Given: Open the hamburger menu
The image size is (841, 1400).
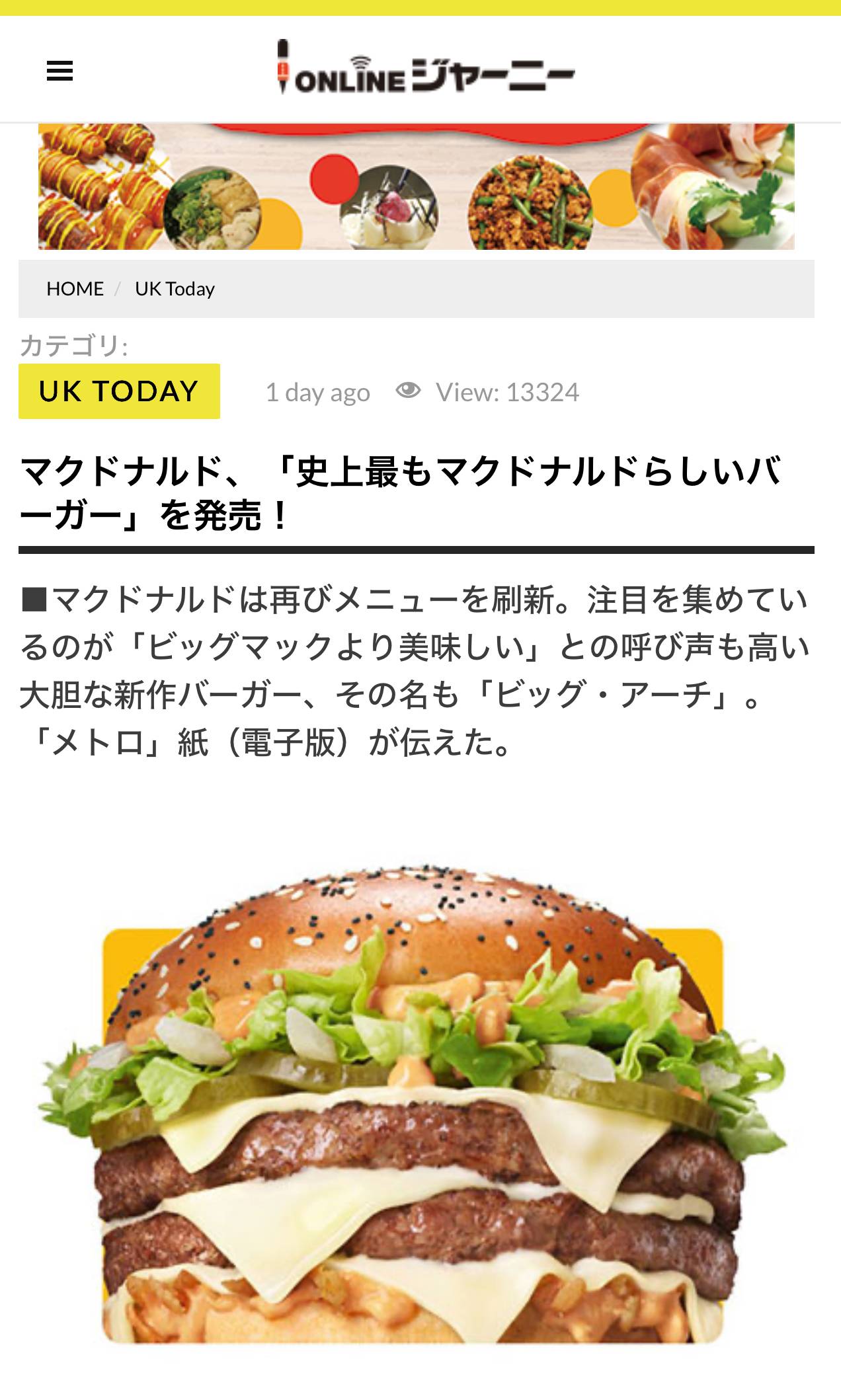Looking at the screenshot, I should point(60,71).
